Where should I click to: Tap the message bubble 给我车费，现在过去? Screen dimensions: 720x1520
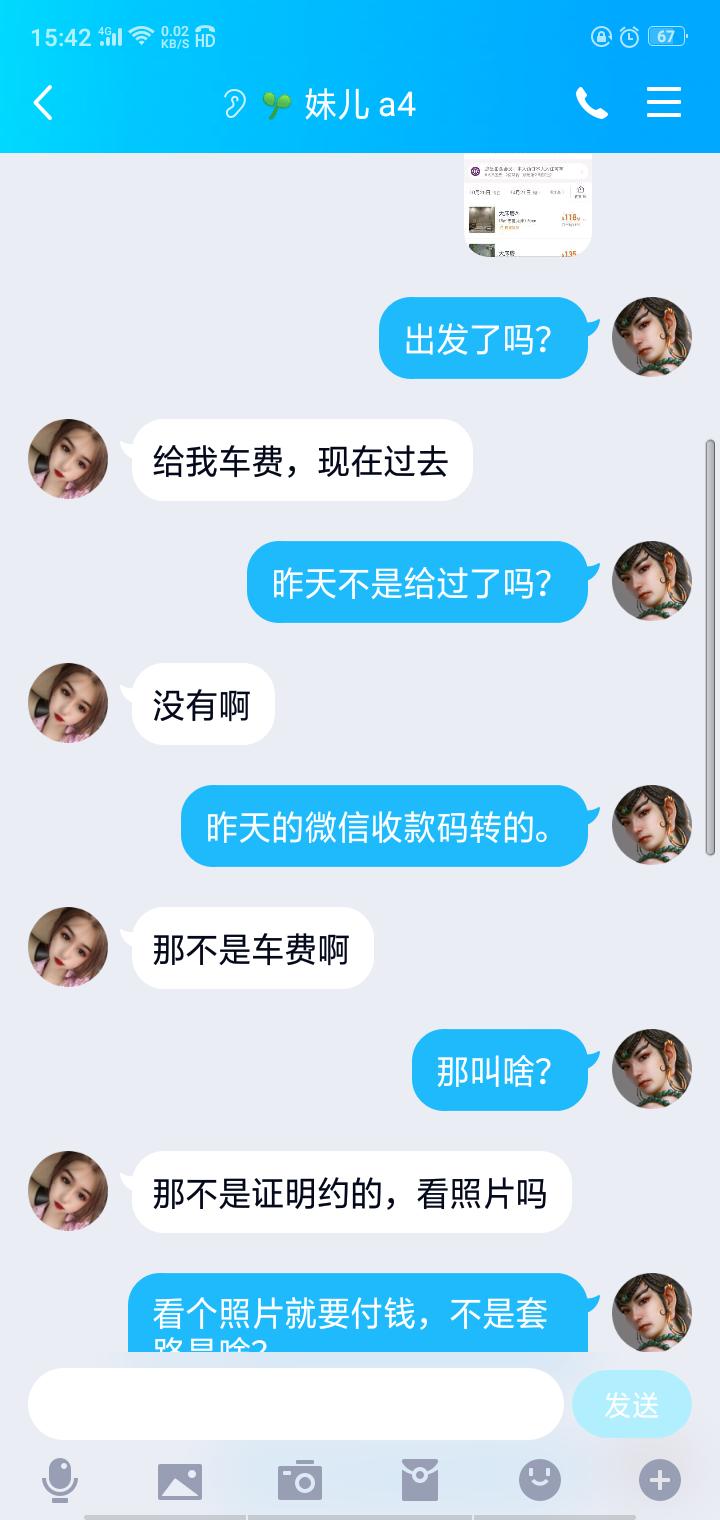point(300,460)
